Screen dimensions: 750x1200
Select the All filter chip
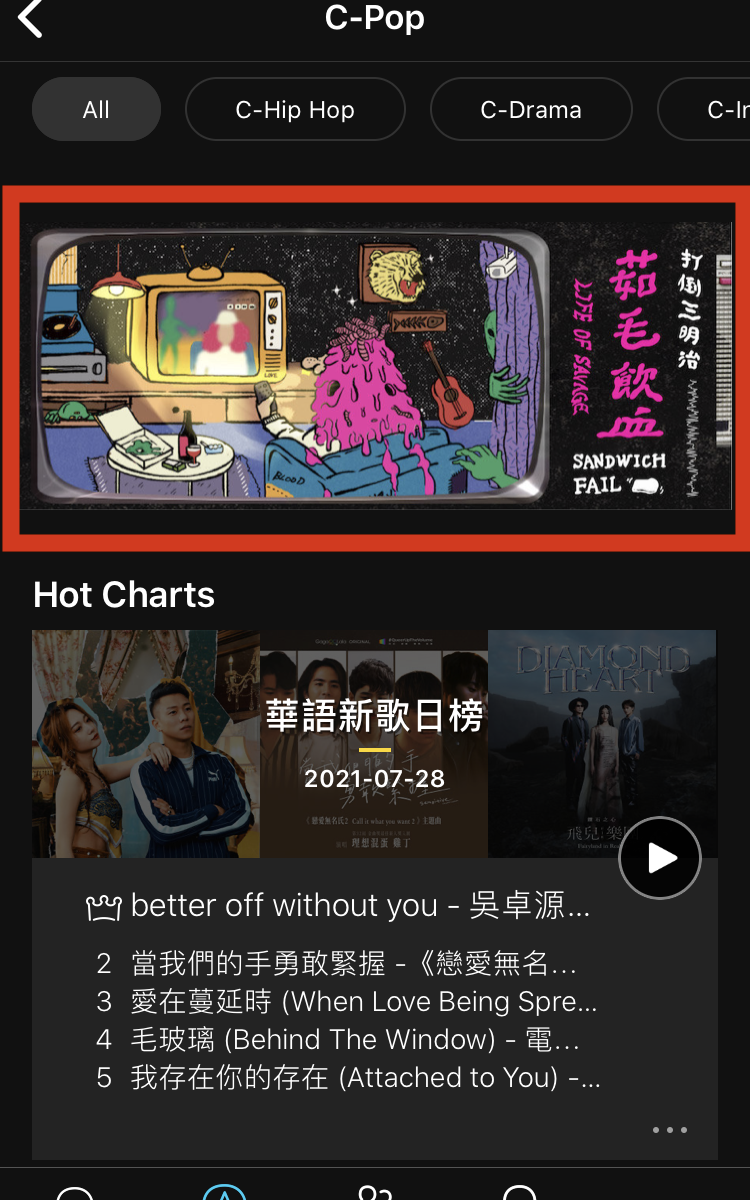coord(96,110)
